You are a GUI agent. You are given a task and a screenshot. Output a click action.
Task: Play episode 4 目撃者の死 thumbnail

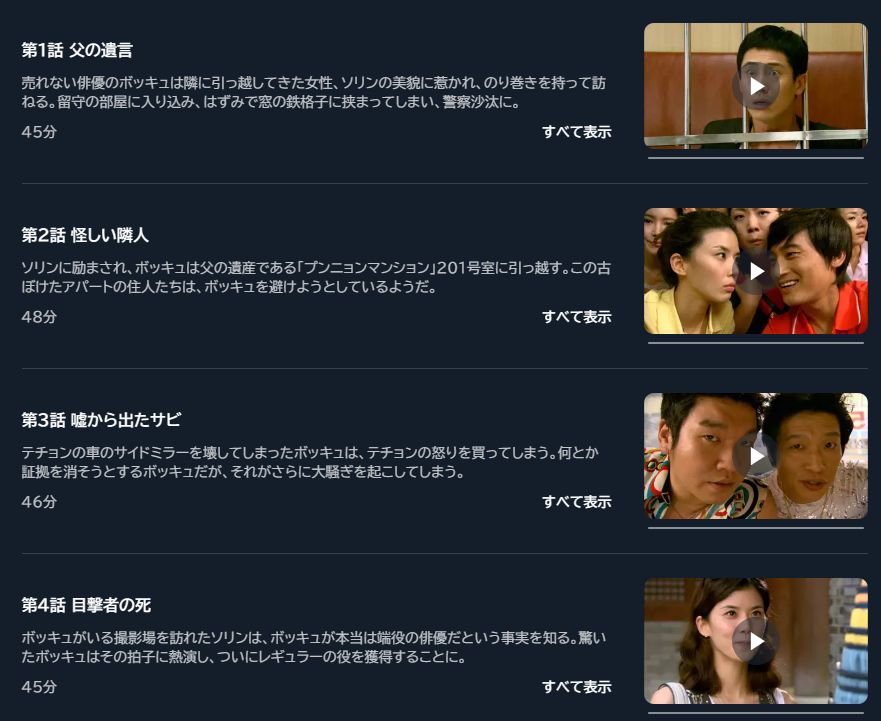(756, 641)
